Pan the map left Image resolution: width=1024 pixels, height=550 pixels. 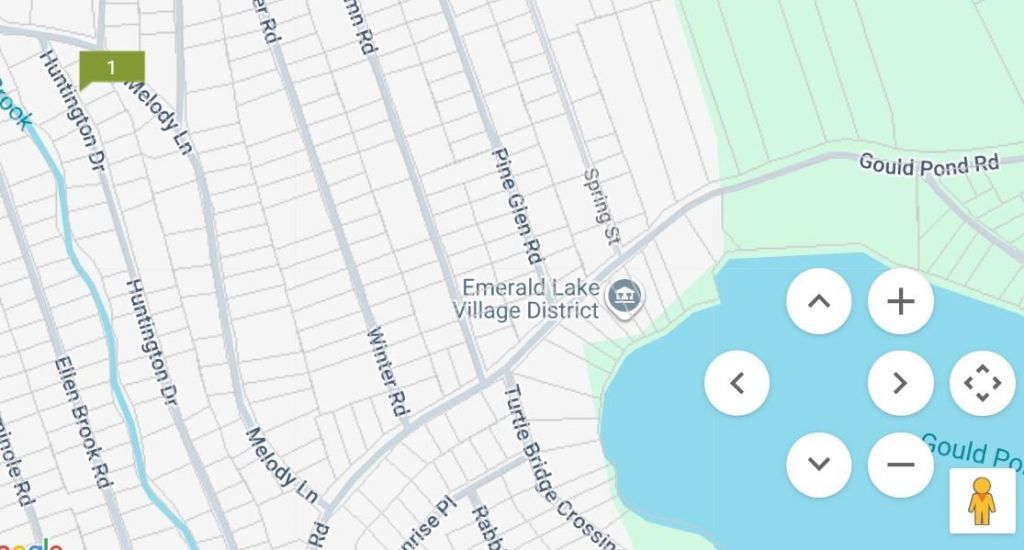[737, 383]
